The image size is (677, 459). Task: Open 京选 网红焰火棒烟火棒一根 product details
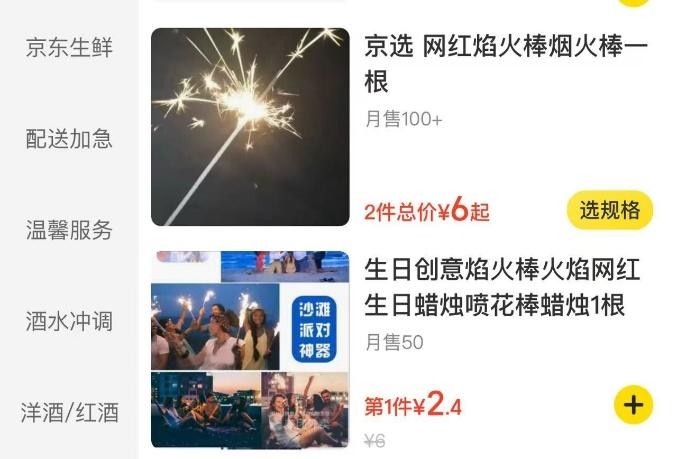coord(506,64)
